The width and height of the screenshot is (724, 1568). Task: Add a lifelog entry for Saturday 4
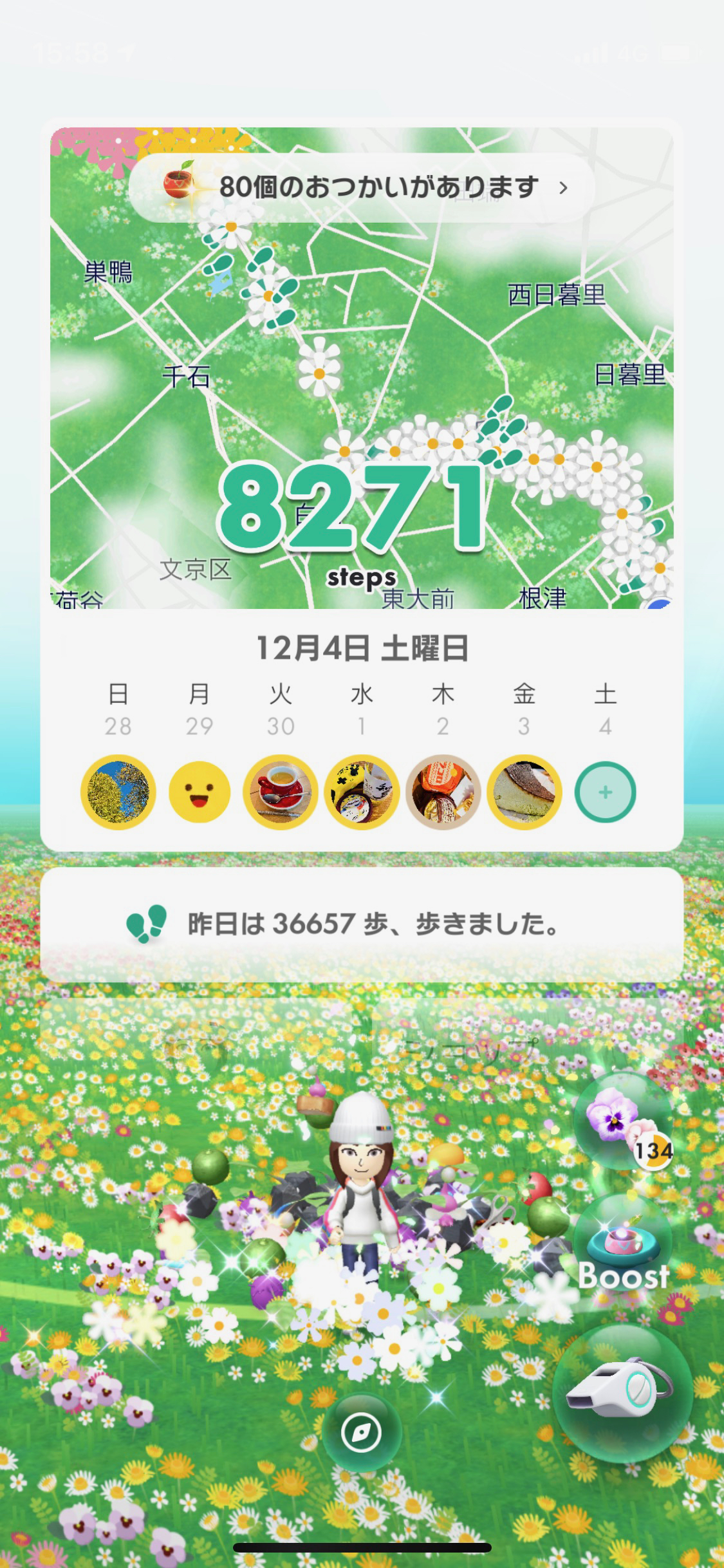[605, 792]
